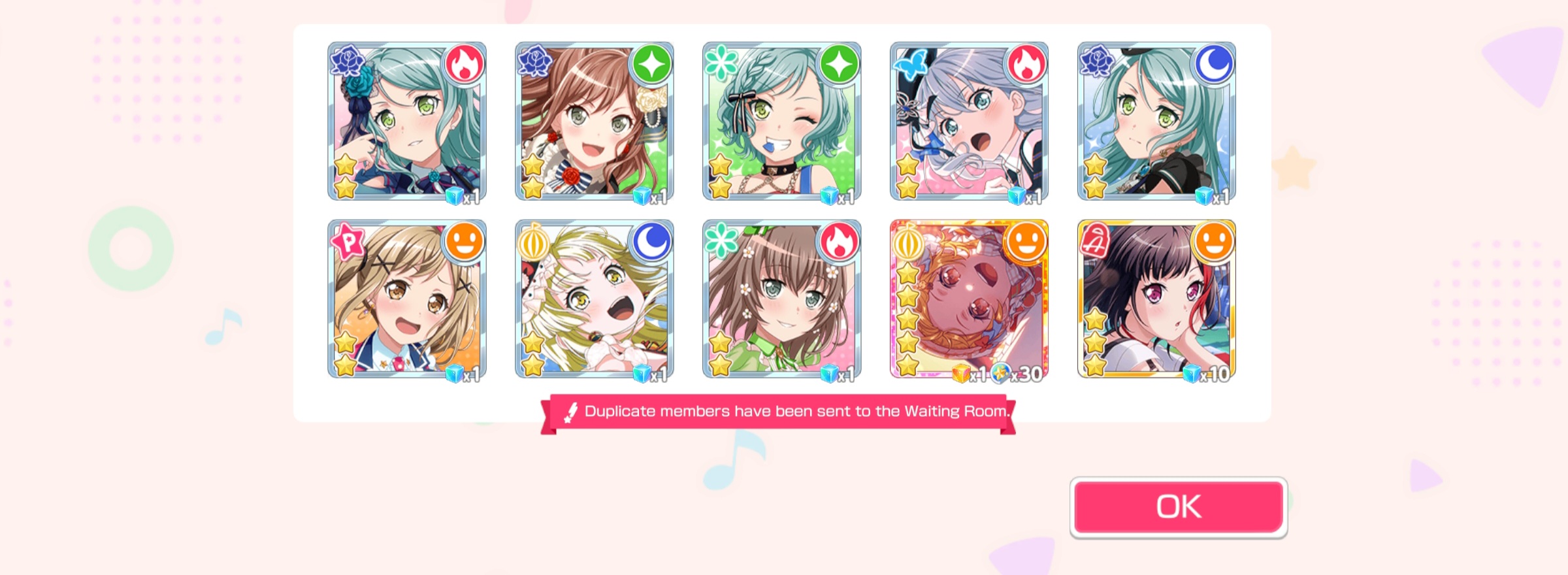This screenshot has height=575, width=1568.
Task: Open the teal-haired card with flame icon
Action: pos(406,122)
